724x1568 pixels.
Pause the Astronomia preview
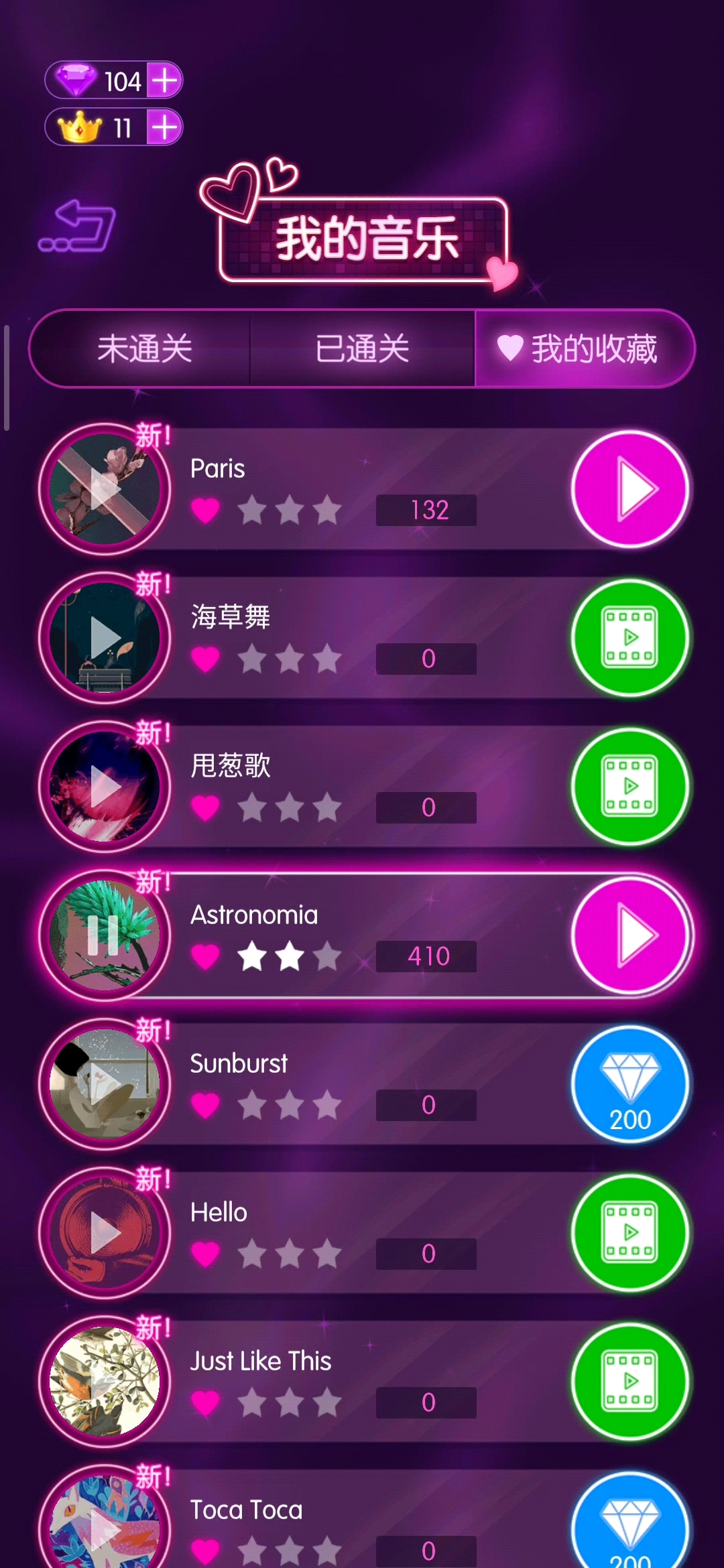pyautogui.click(x=104, y=935)
